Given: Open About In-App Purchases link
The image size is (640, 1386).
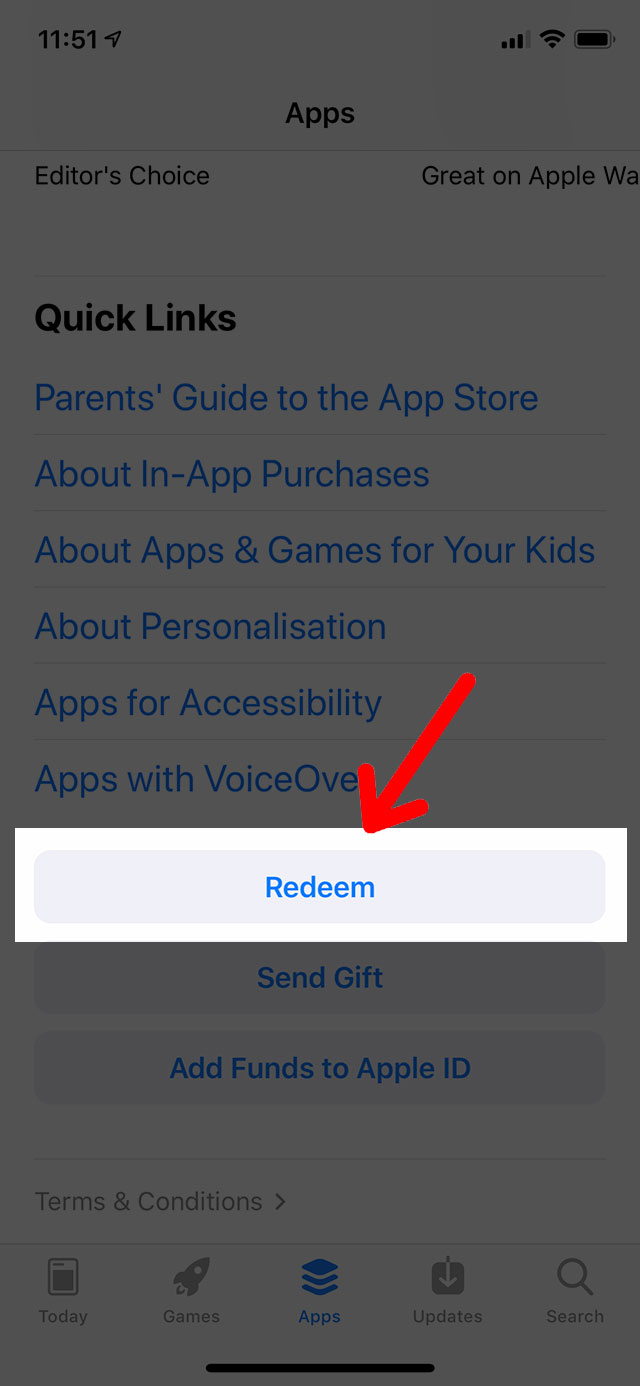Looking at the screenshot, I should (x=232, y=474).
